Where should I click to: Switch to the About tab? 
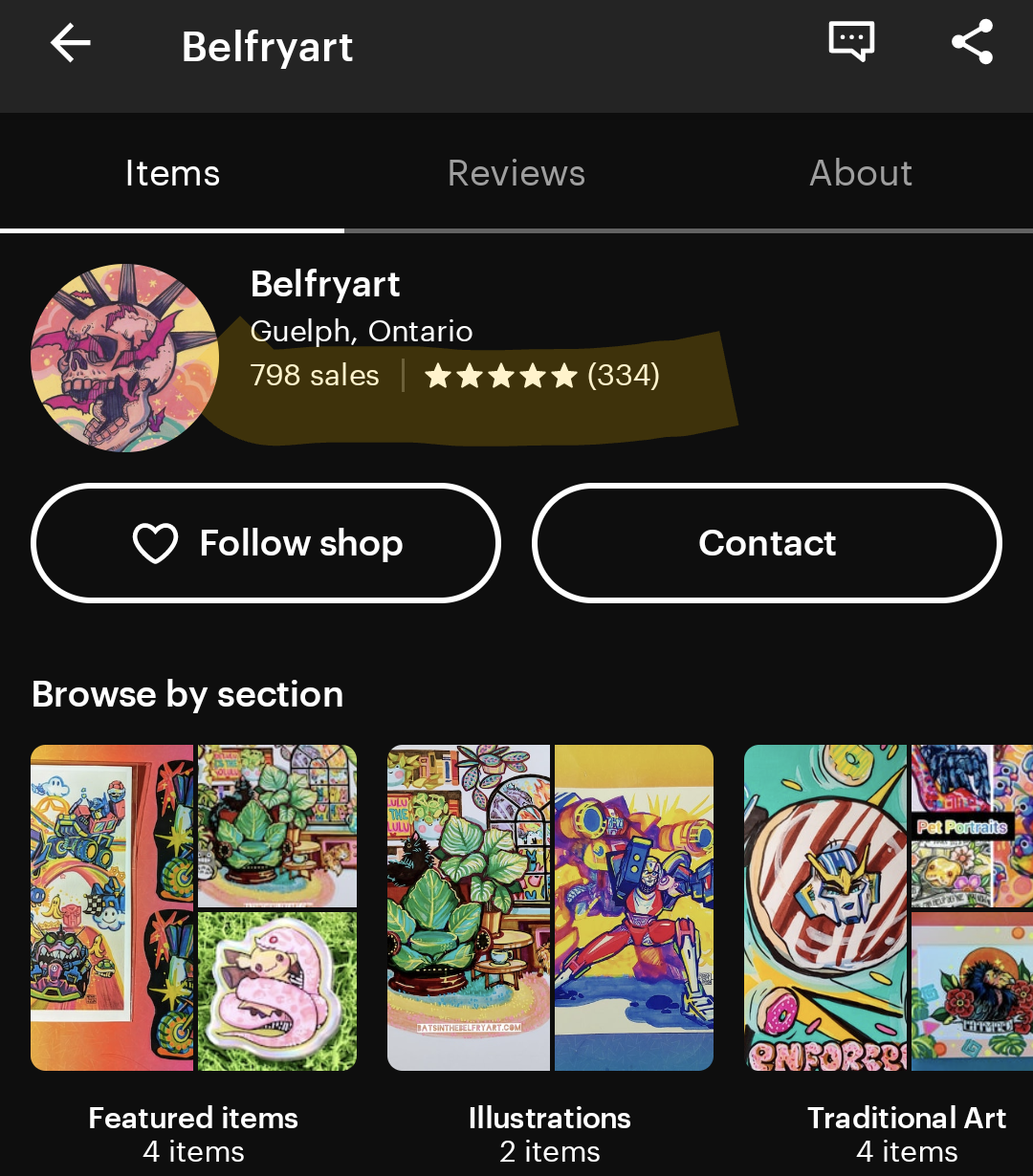pyautogui.click(x=861, y=174)
